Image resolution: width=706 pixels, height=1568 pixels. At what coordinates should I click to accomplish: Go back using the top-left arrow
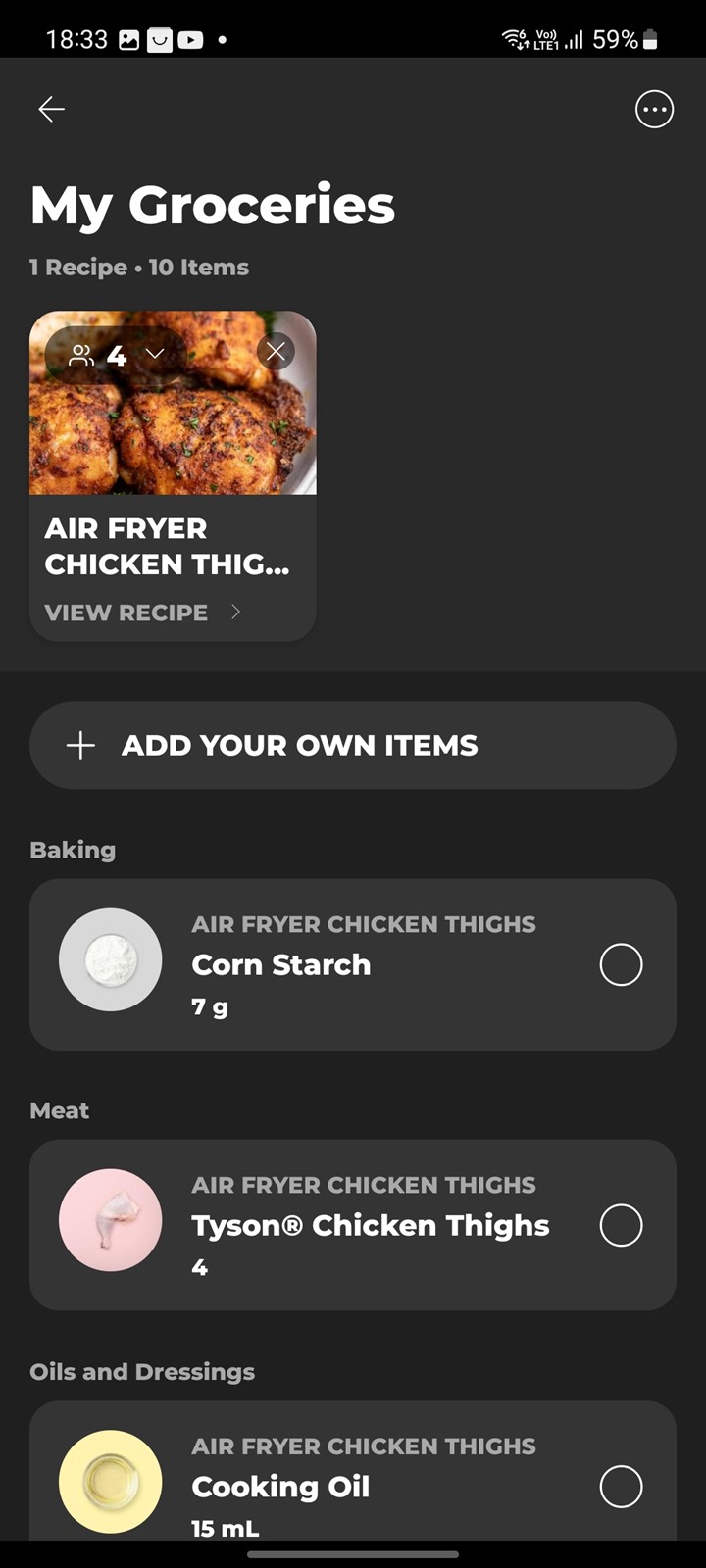[x=51, y=110]
